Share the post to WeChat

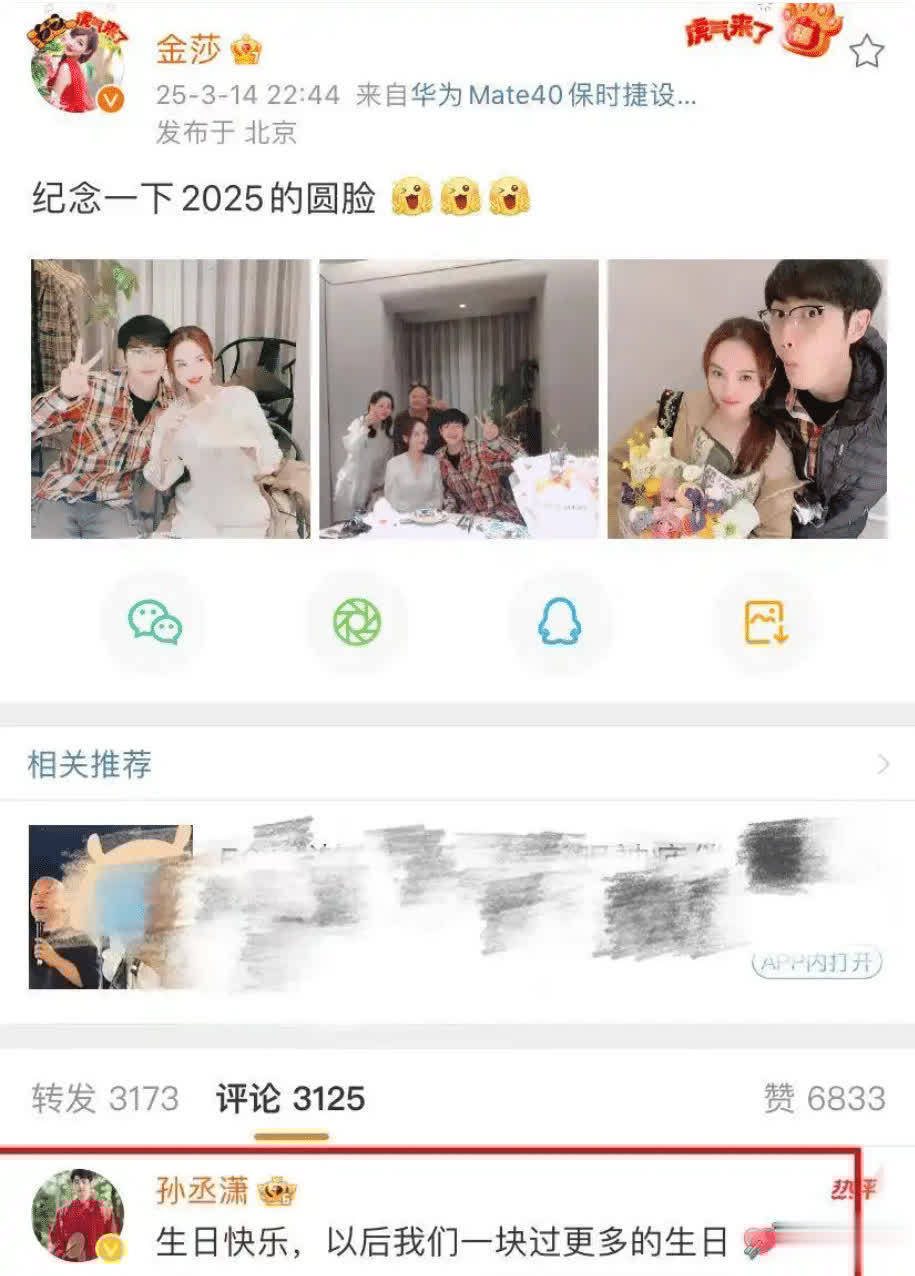pos(155,623)
